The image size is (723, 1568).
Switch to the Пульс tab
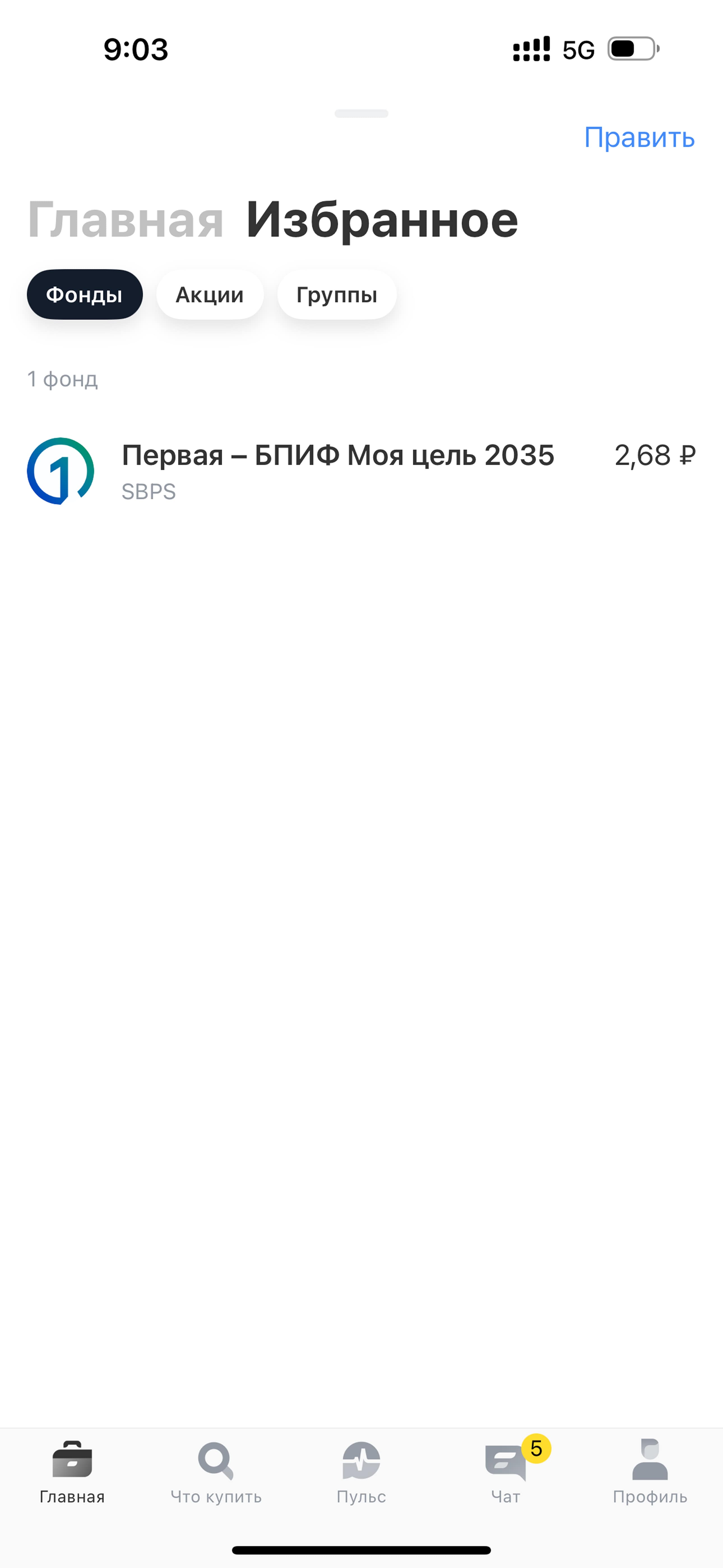(361, 1472)
